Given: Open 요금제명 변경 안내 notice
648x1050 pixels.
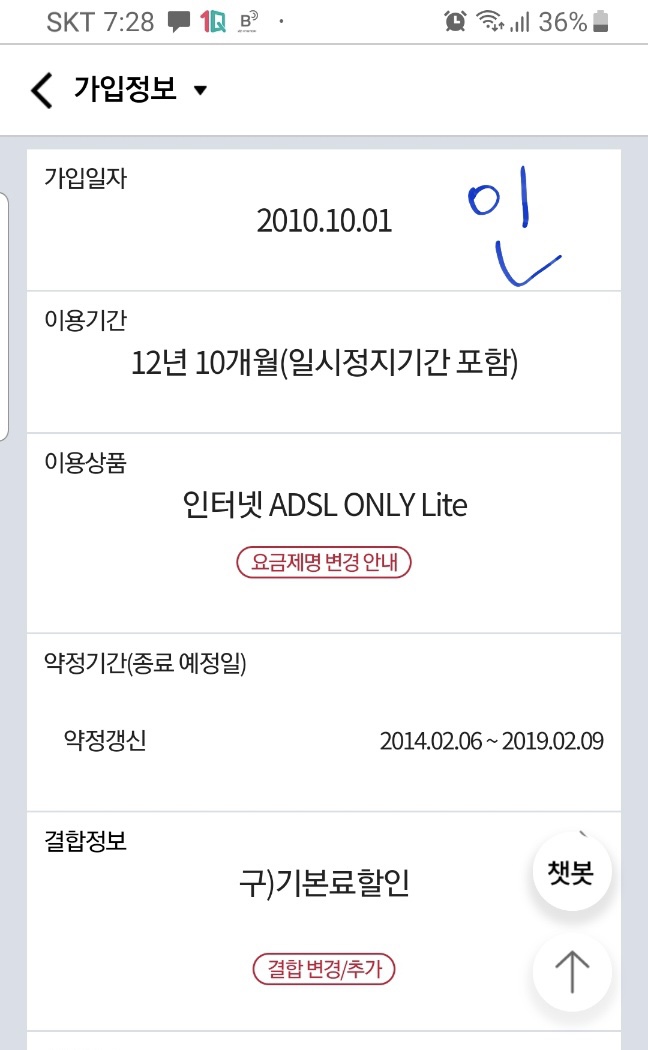Looking at the screenshot, I should click(x=324, y=562).
